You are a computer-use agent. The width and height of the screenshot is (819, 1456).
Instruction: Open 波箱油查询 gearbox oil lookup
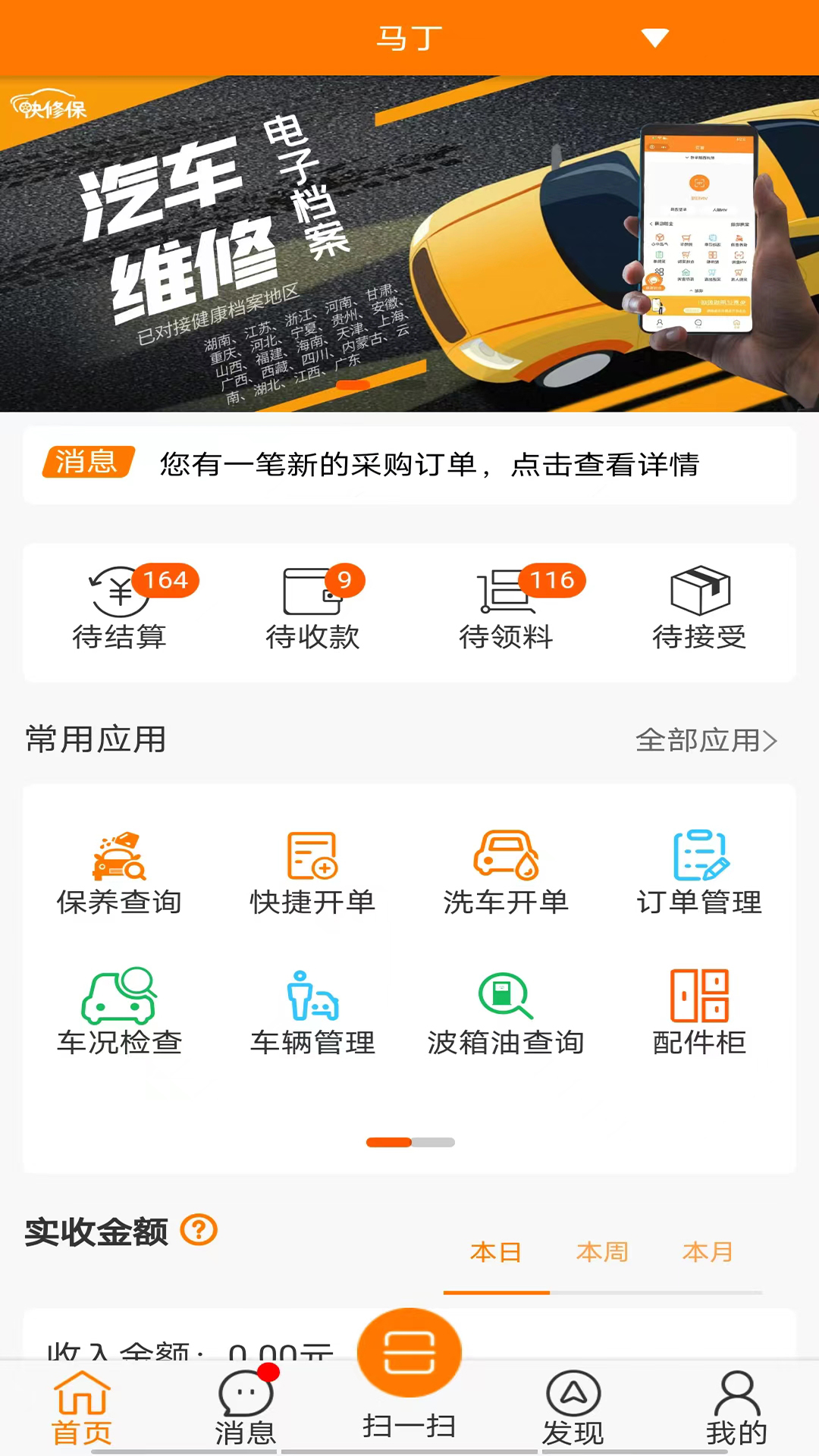point(506,1012)
